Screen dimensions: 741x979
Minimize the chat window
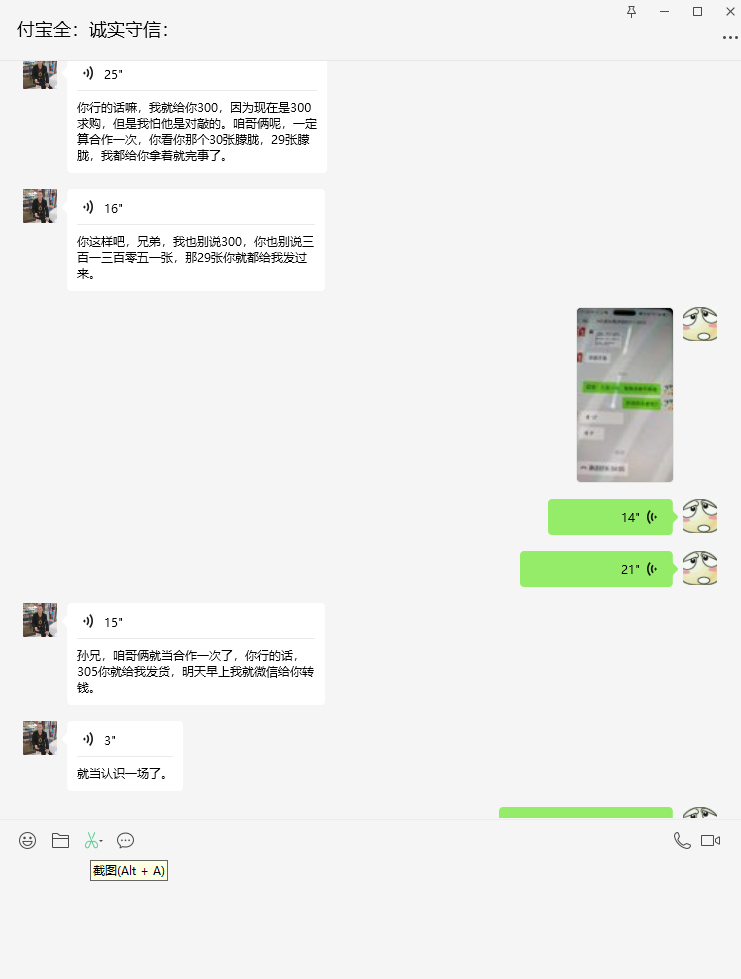[x=664, y=11]
